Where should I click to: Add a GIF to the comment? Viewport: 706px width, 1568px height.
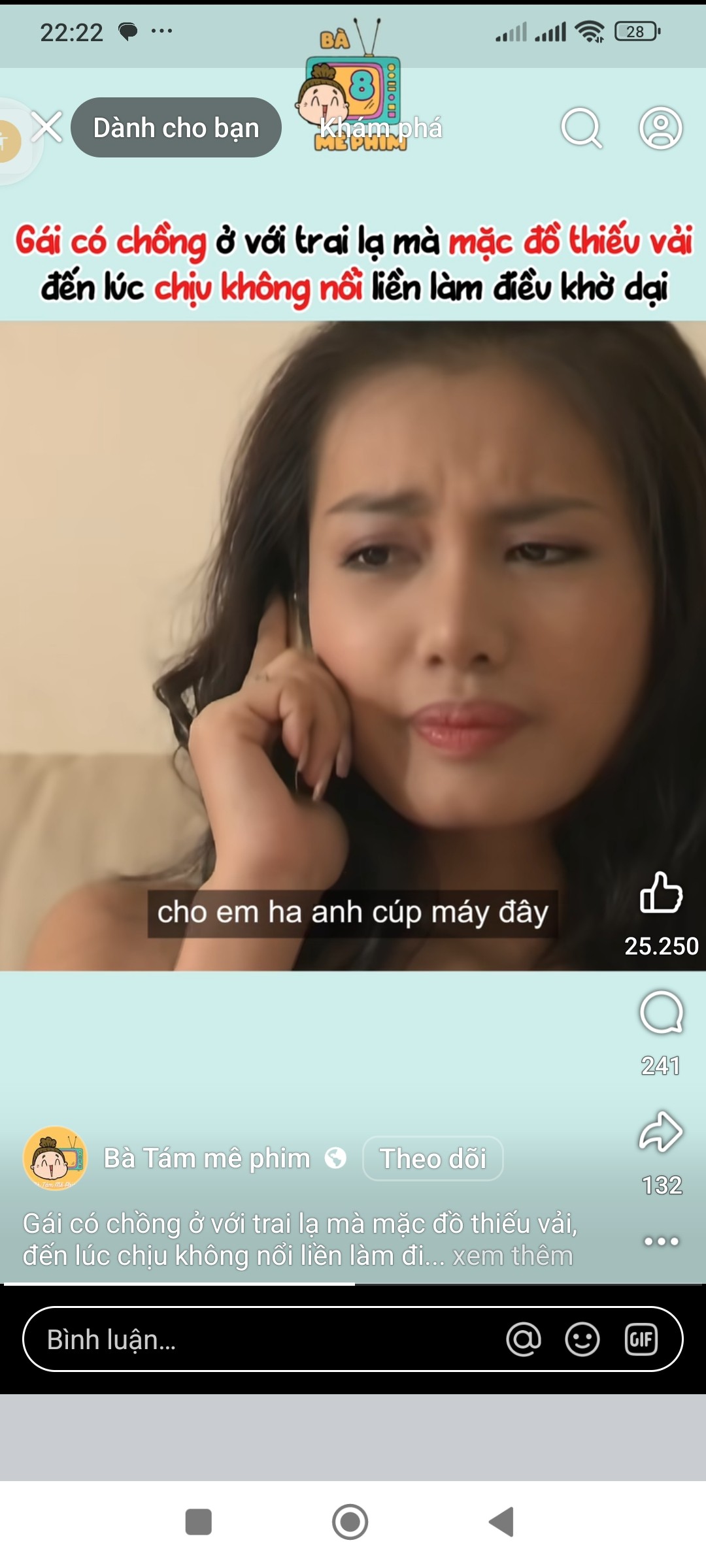click(x=641, y=1339)
